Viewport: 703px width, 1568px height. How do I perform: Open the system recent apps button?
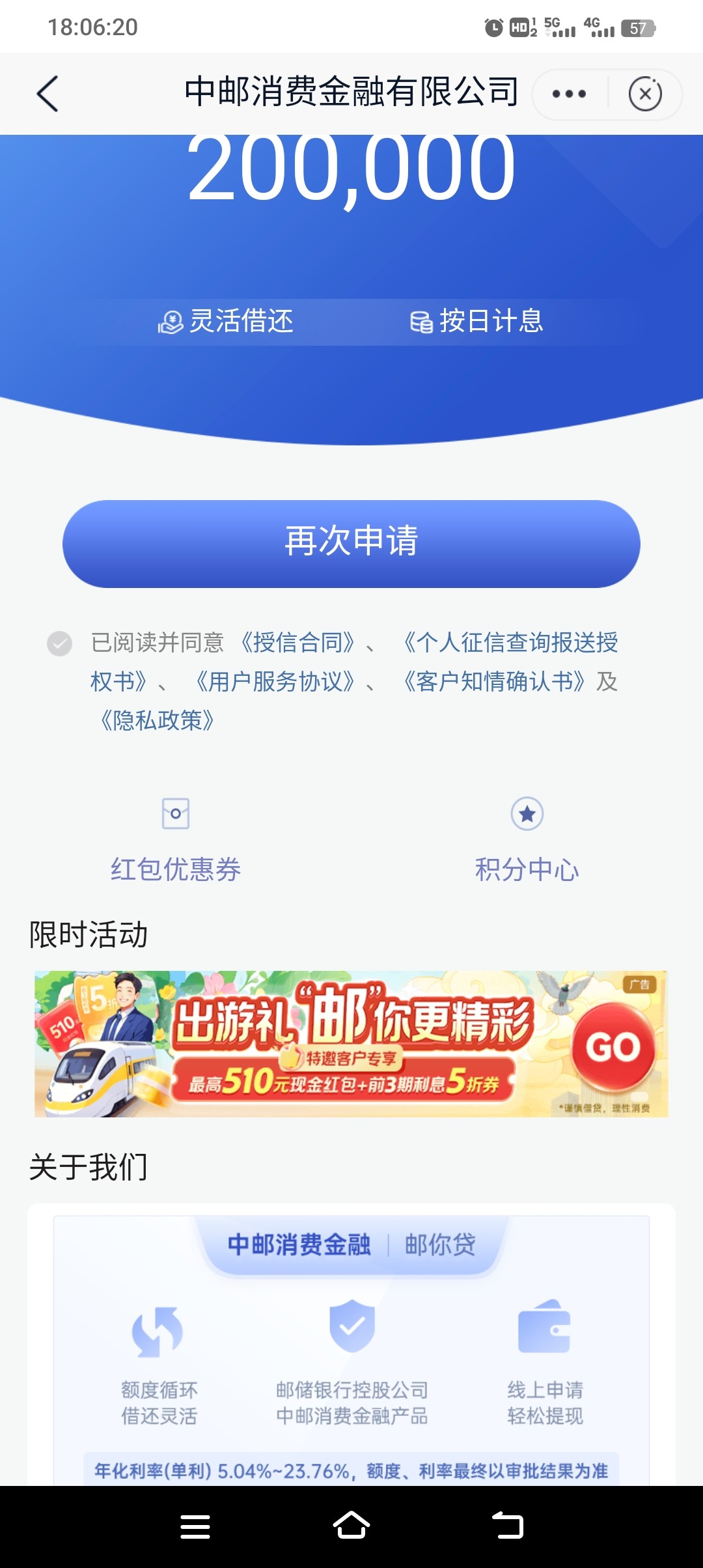(x=195, y=1525)
